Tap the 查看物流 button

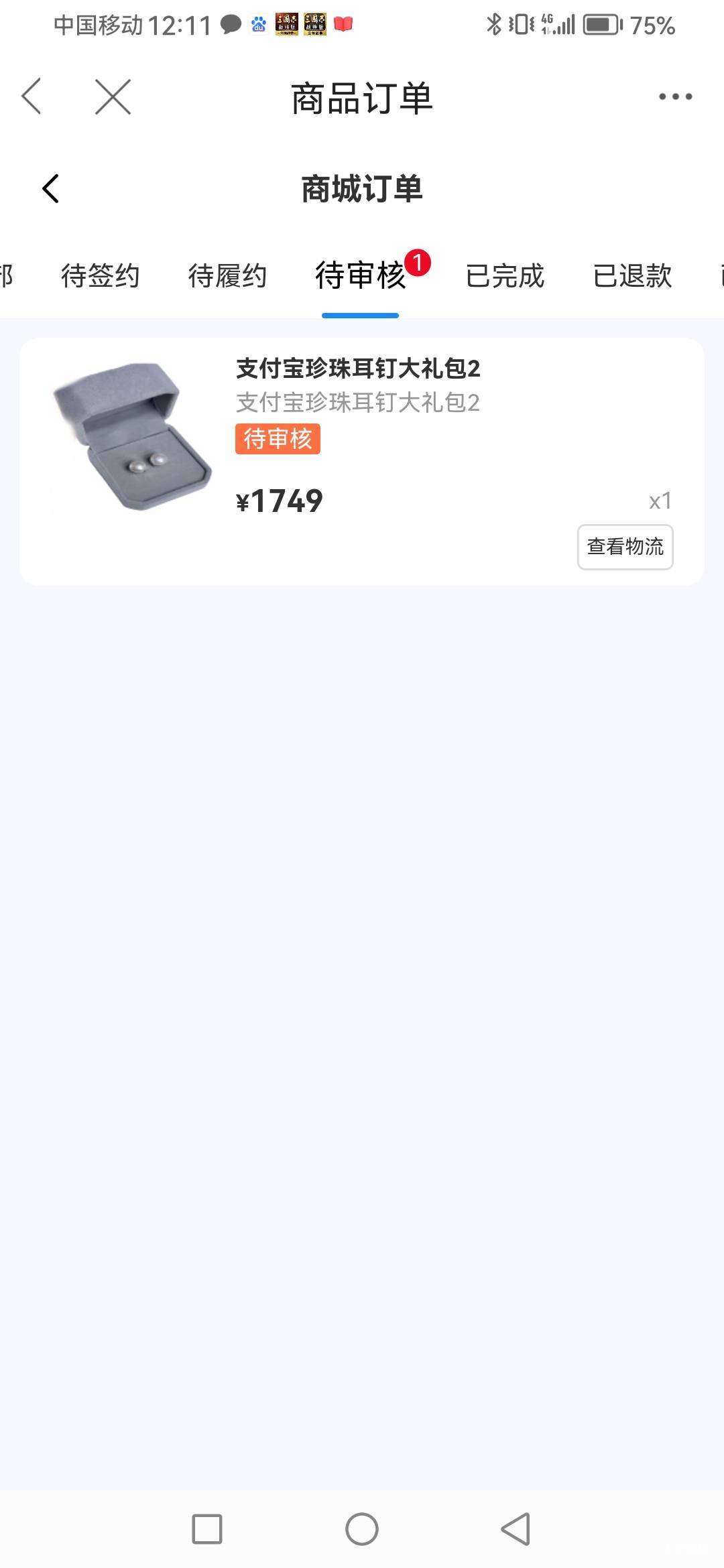pos(625,547)
